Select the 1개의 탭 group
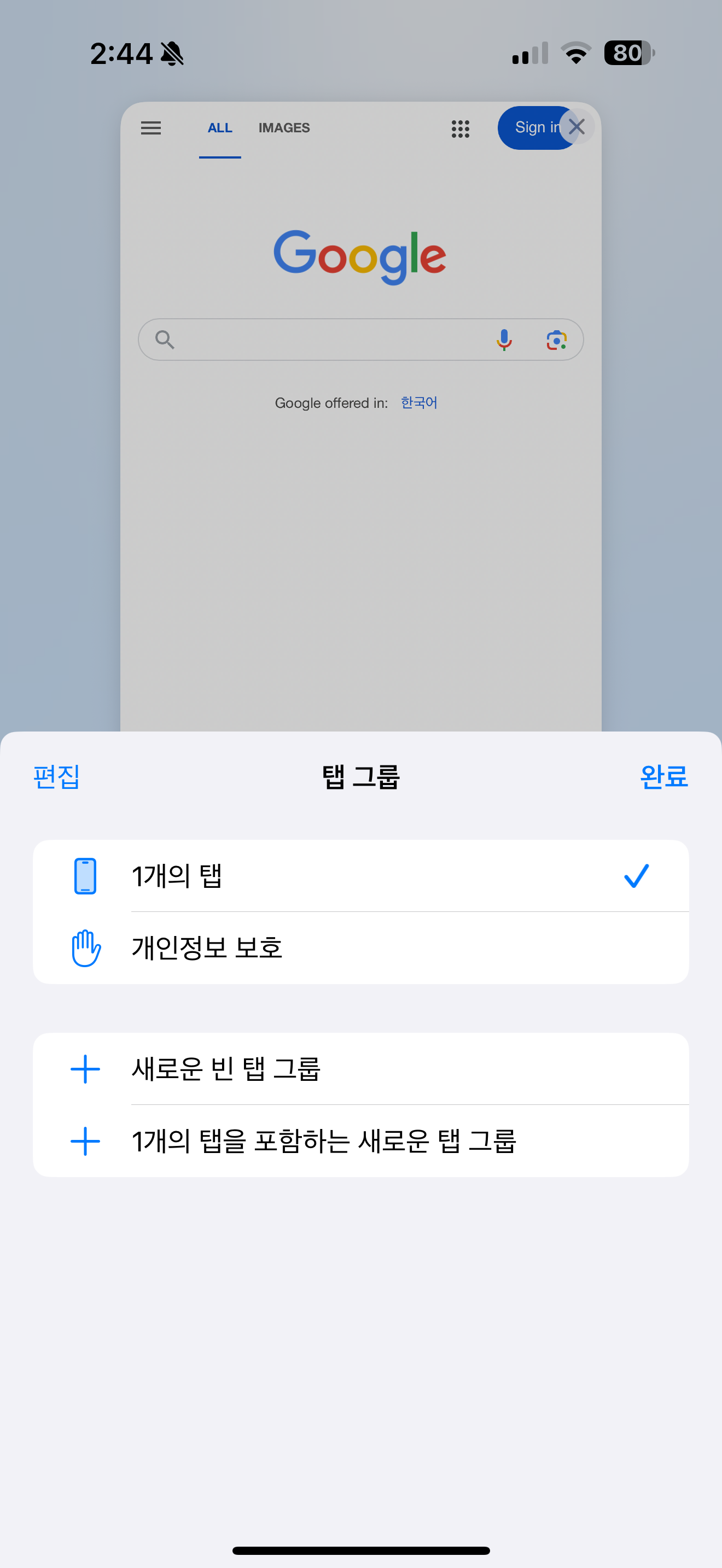 pos(360,876)
